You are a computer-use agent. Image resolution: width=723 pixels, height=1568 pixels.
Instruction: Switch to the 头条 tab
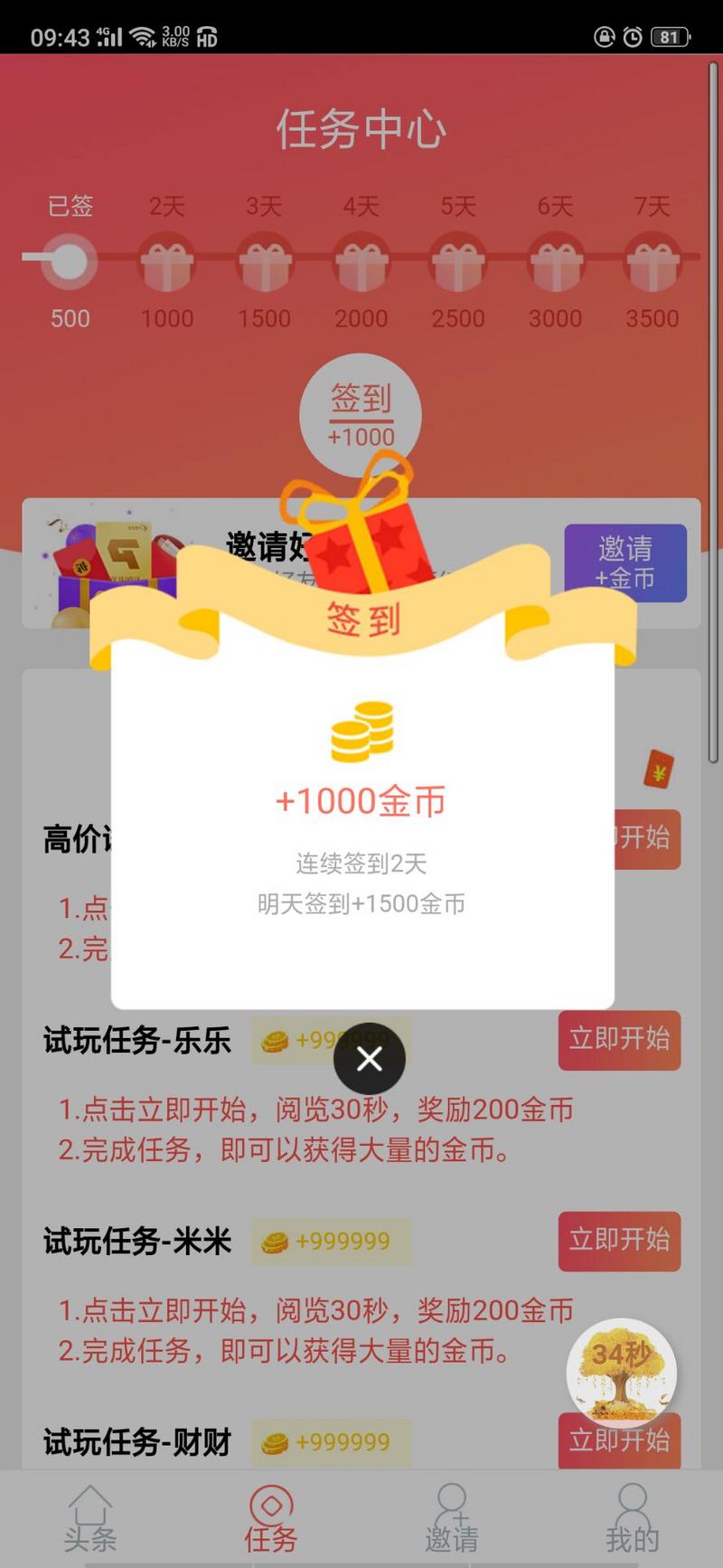click(90, 1517)
